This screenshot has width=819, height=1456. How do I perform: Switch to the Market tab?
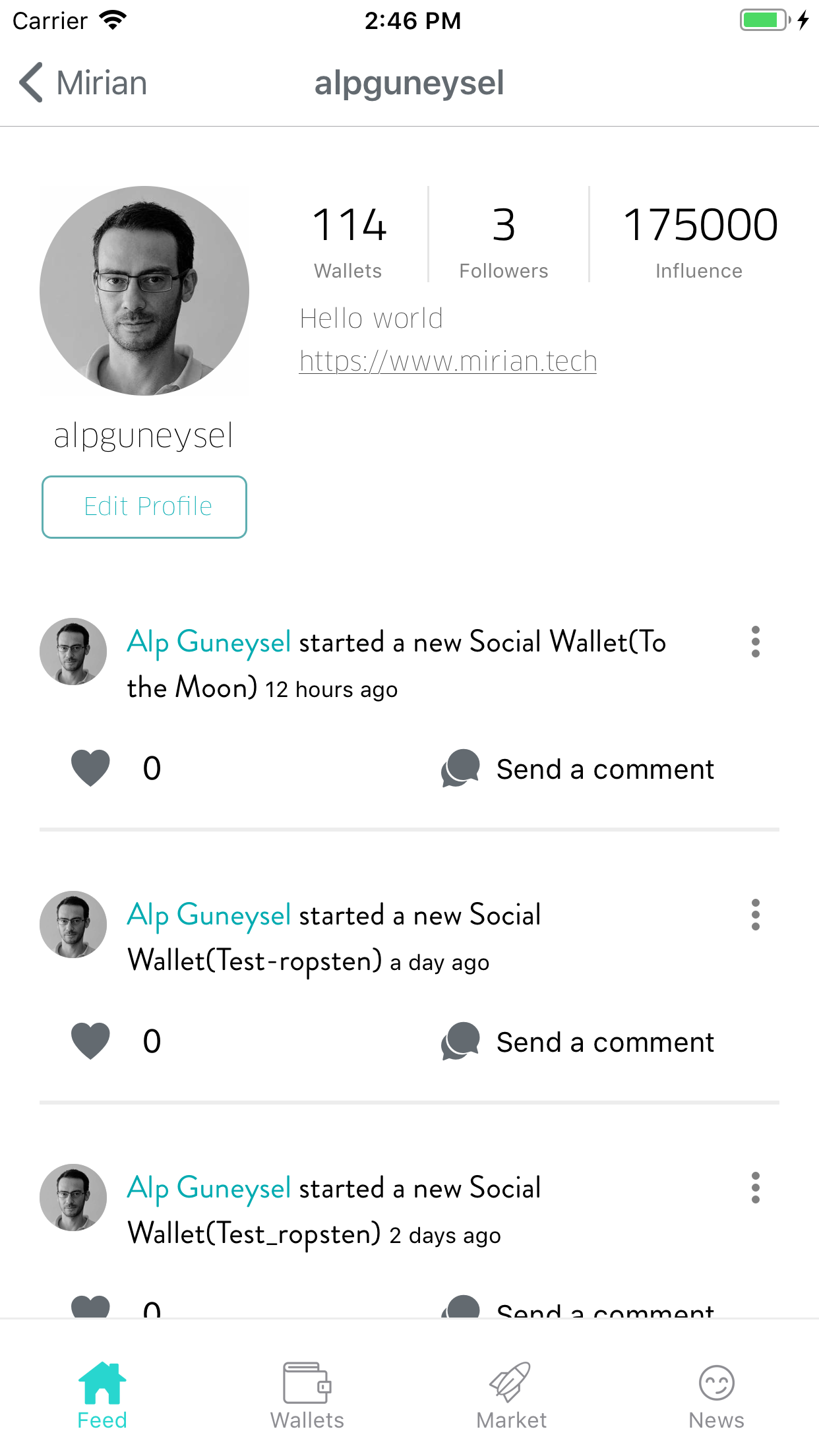click(512, 1395)
